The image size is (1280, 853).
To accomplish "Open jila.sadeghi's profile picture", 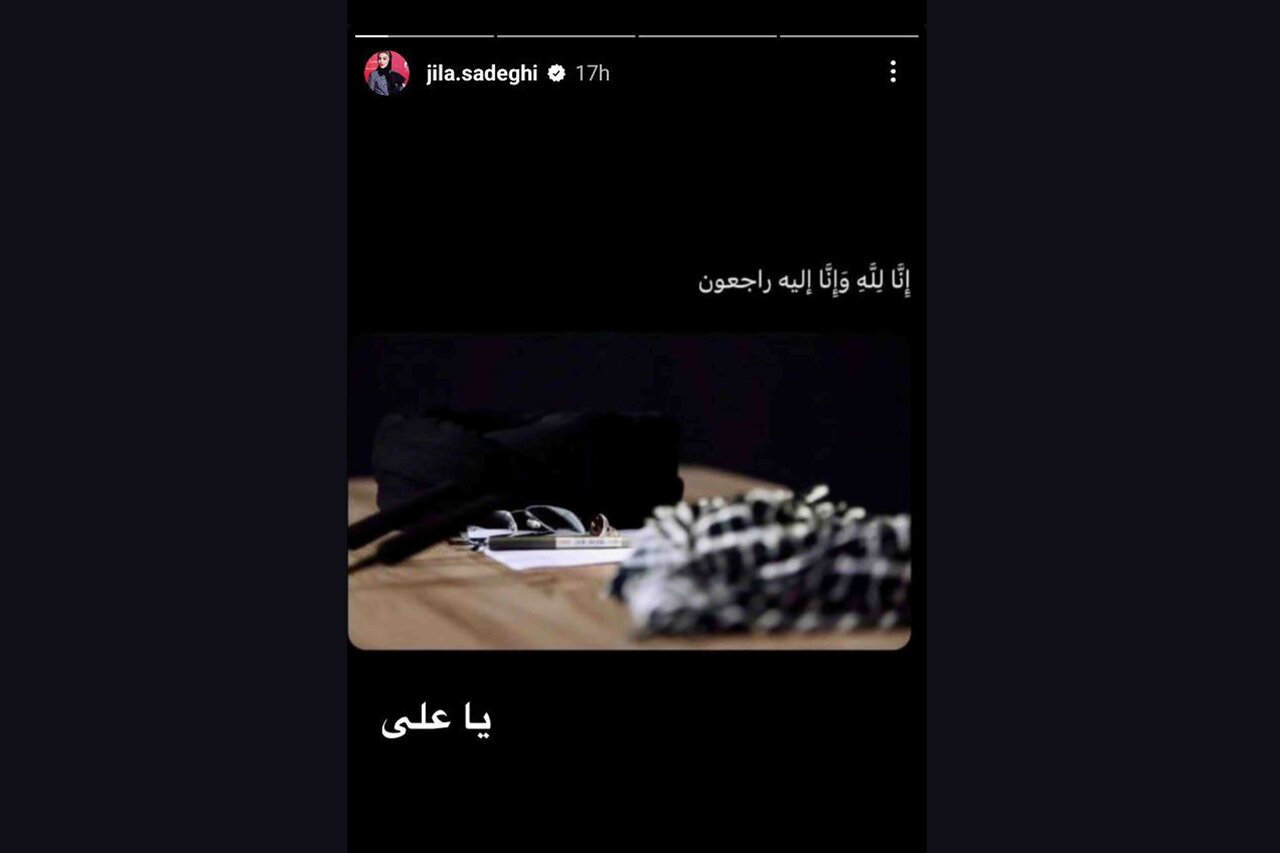I will pos(386,73).
